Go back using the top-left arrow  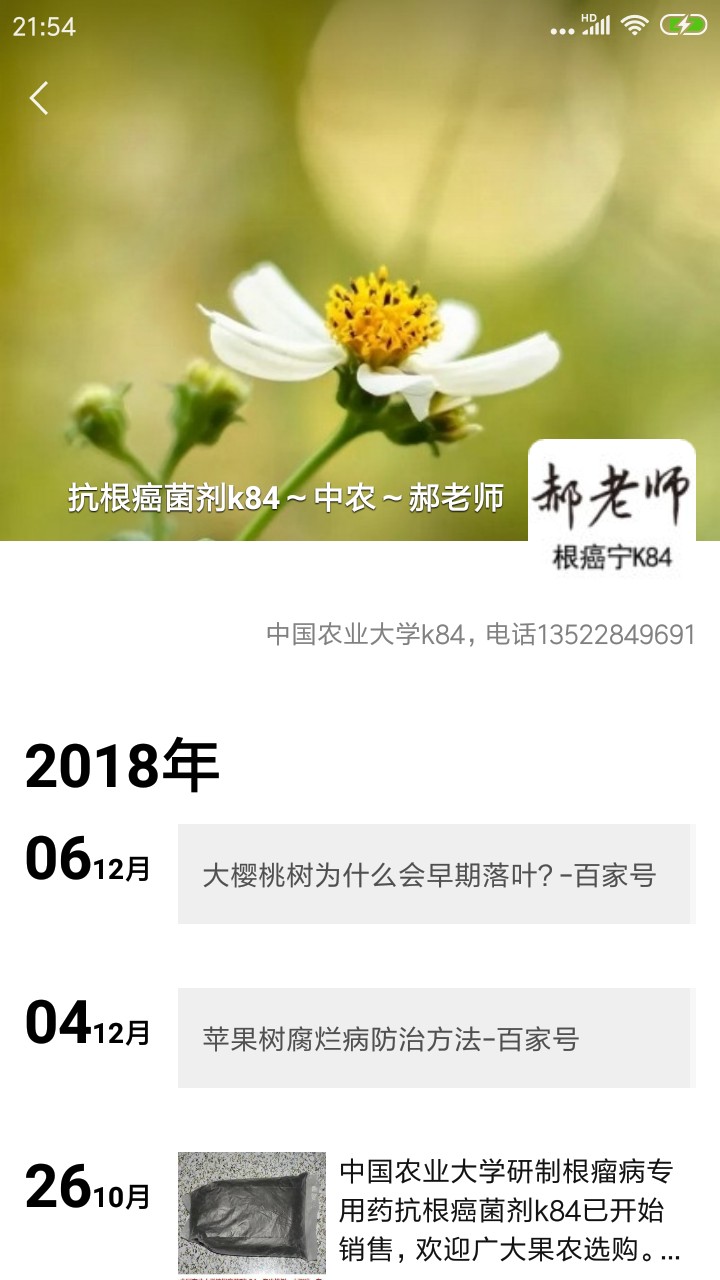pos(39,98)
